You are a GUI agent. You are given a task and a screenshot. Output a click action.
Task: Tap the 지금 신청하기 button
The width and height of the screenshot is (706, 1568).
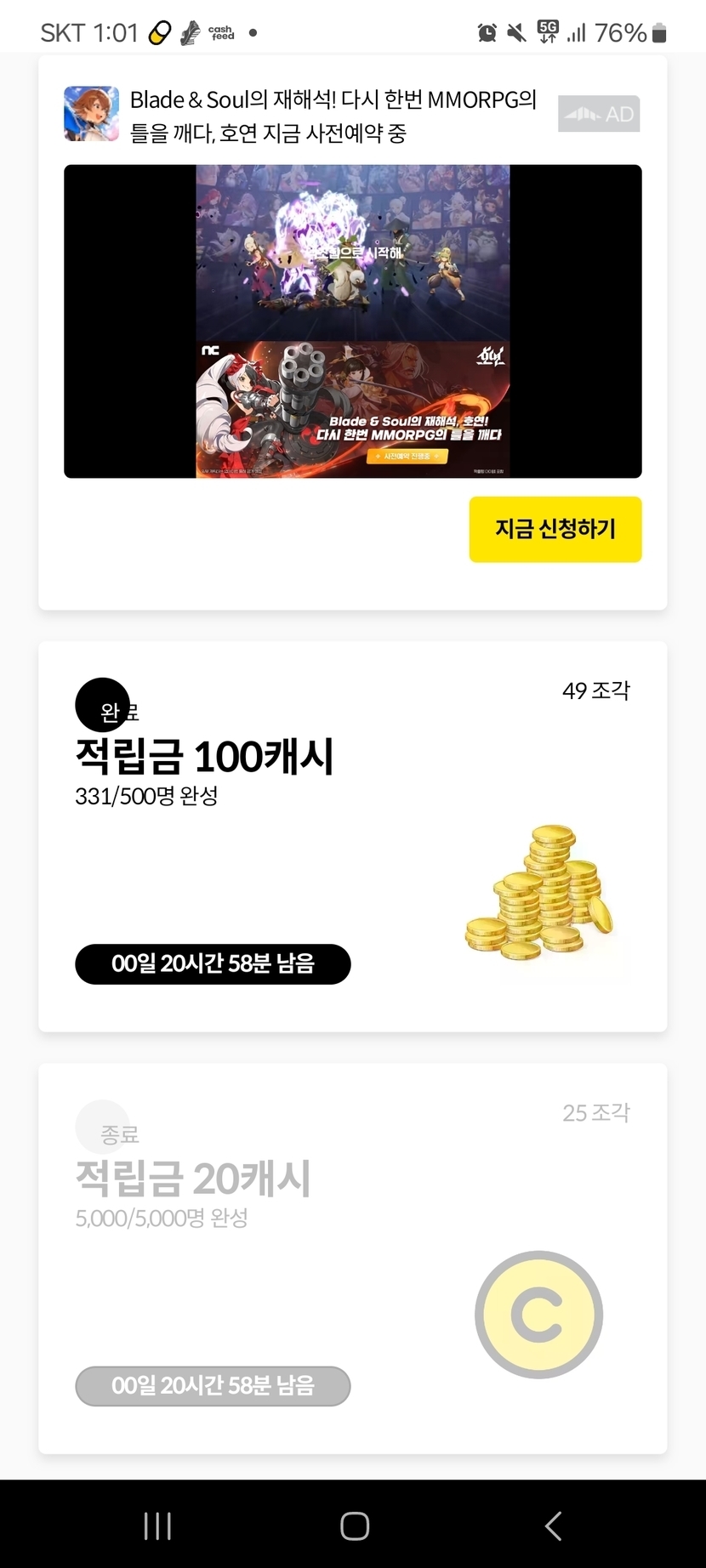point(555,529)
